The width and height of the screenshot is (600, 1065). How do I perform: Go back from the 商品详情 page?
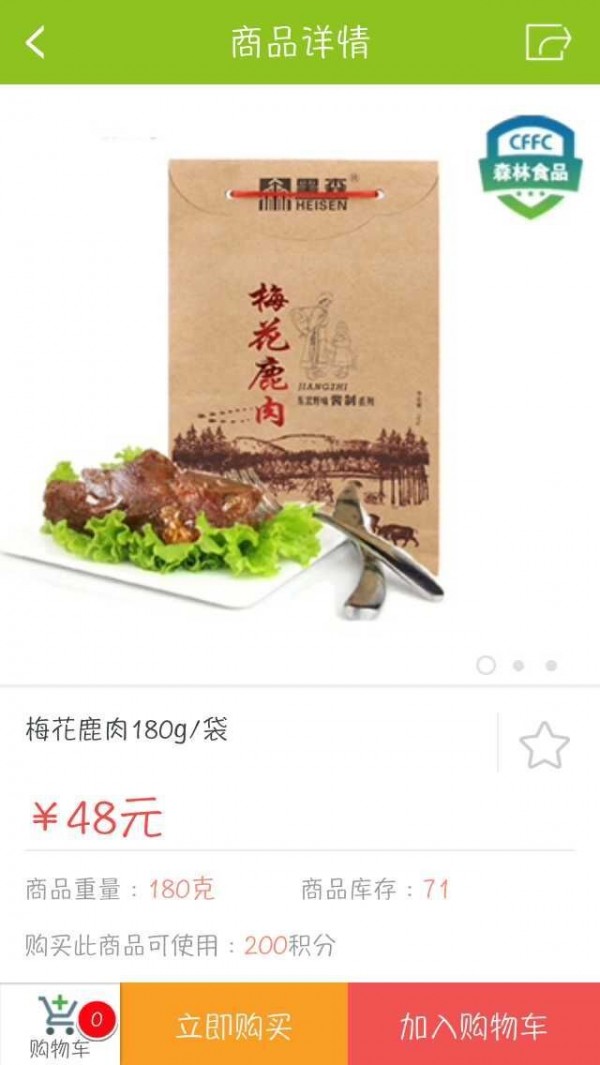pos(36,42)
